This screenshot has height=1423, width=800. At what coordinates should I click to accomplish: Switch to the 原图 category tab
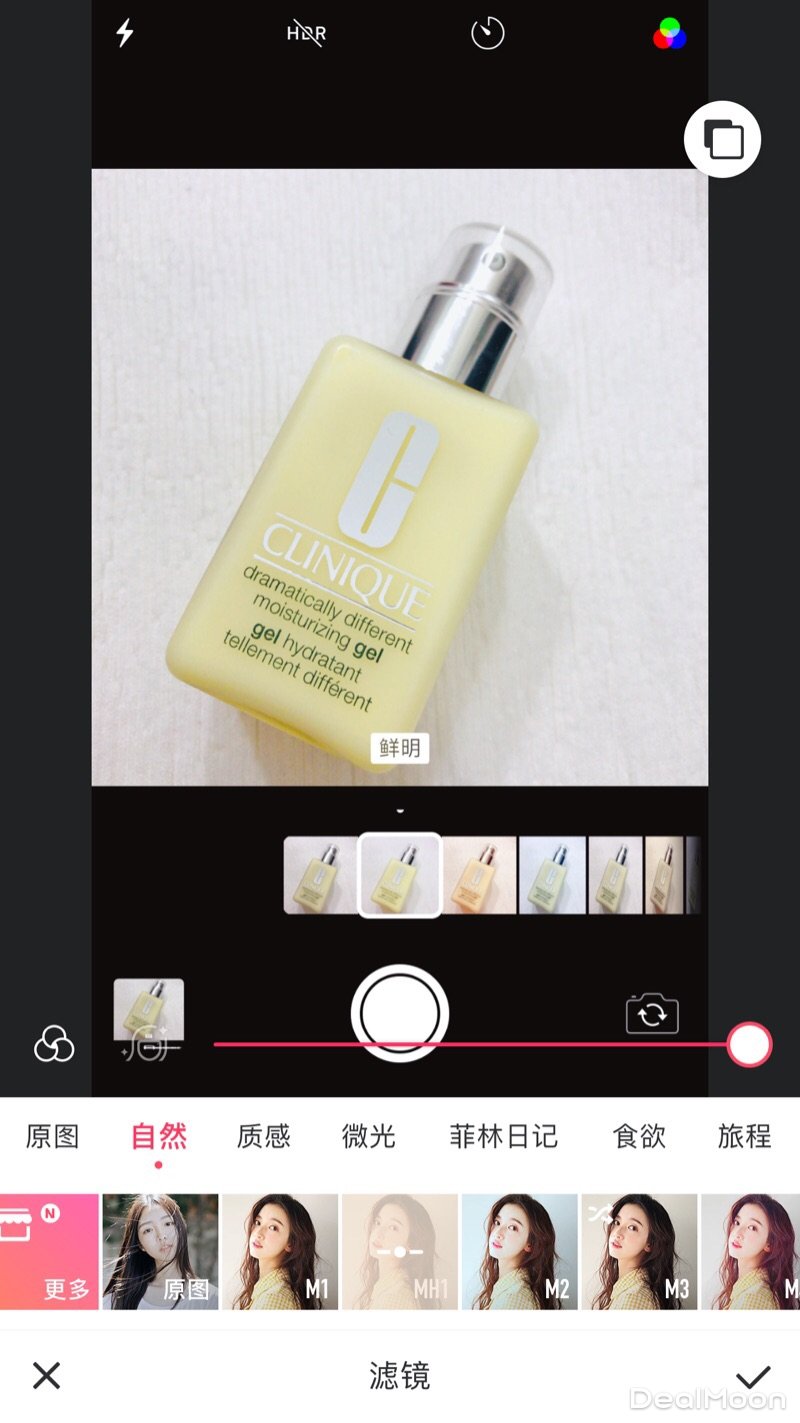click(x=52, y=1137)
